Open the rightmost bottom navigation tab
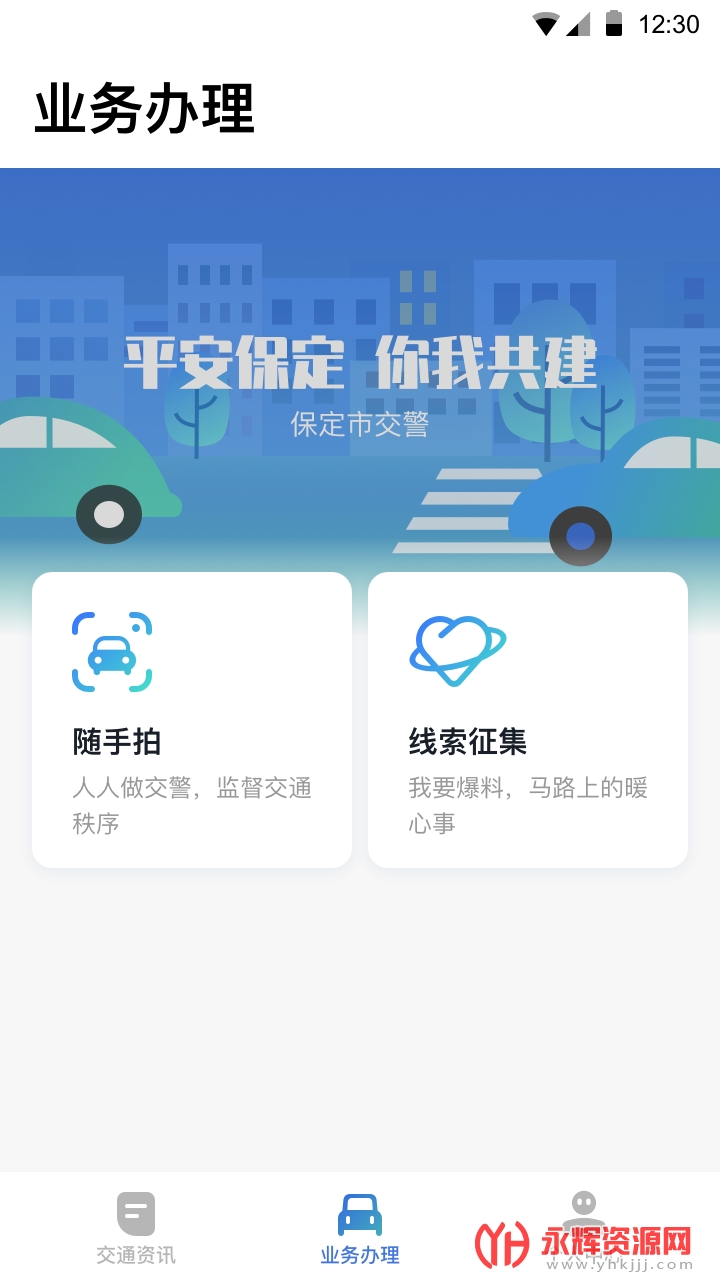The width and height of the screenshot is (720, 1280). coord(584,1230)
